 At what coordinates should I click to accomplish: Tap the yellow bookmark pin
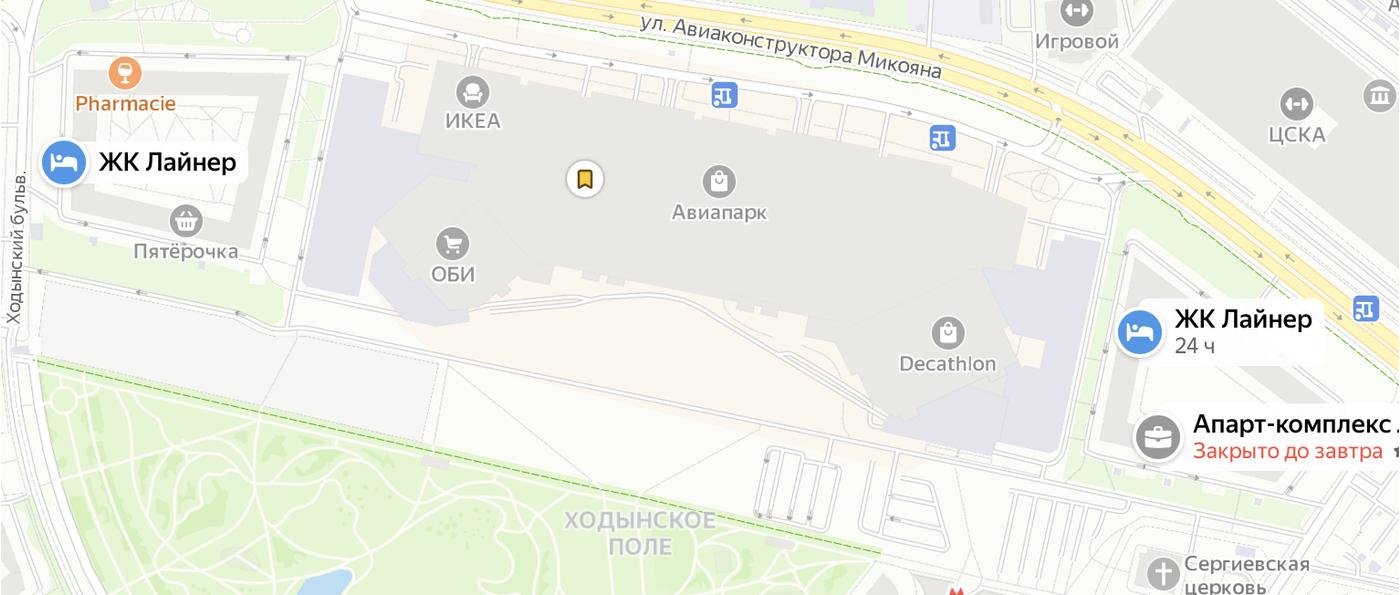585,179
